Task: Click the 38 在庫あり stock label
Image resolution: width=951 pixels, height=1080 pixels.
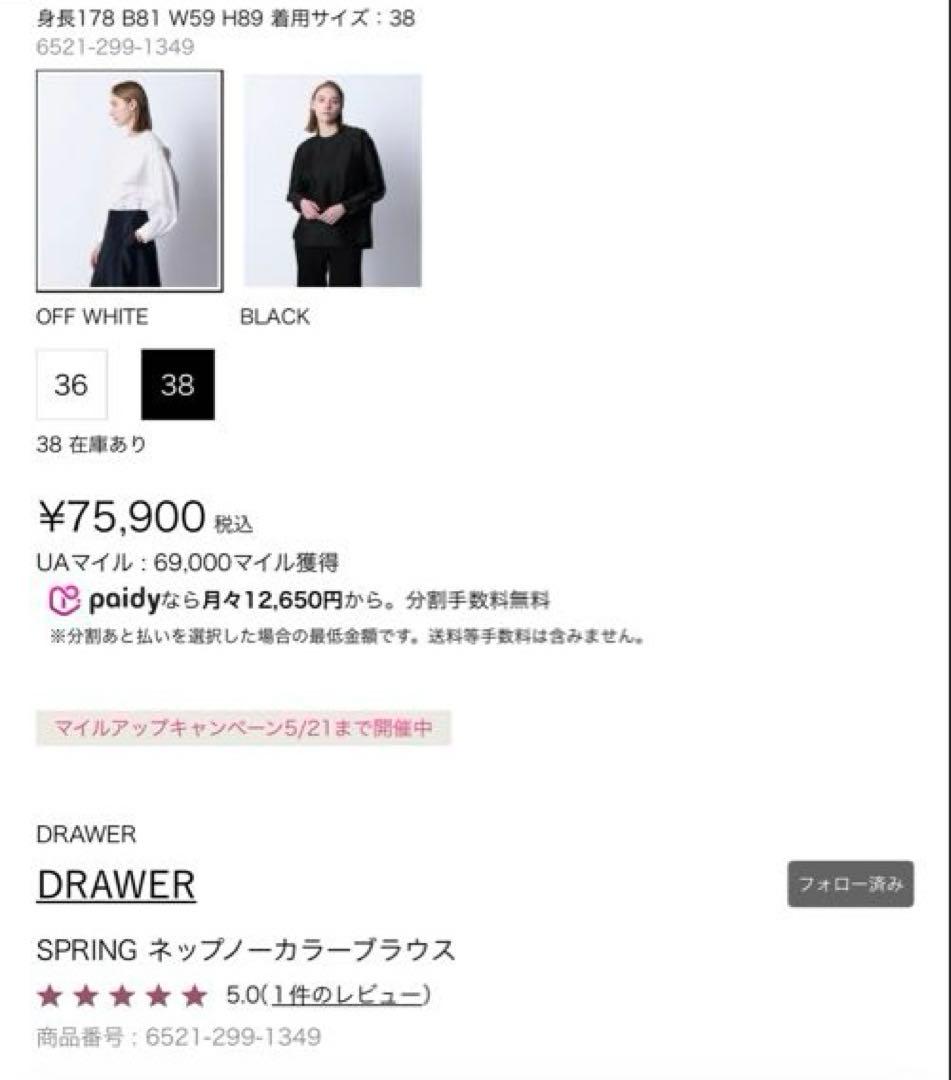Action: point(90,442)
